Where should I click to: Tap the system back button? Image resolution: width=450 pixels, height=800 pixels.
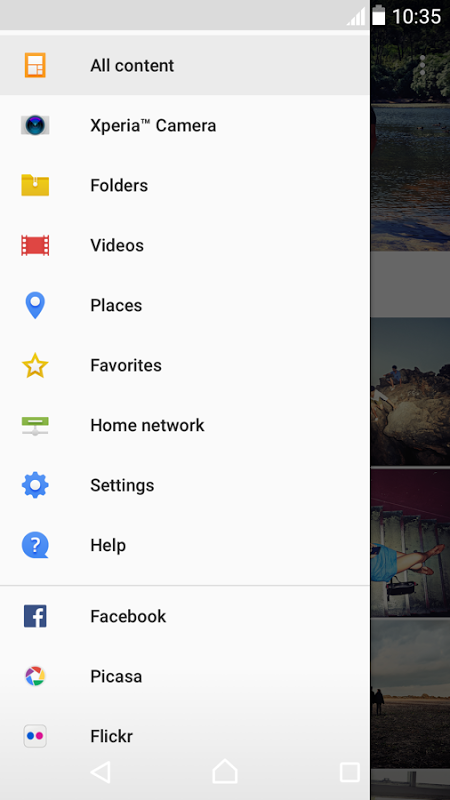pos(101,772)
